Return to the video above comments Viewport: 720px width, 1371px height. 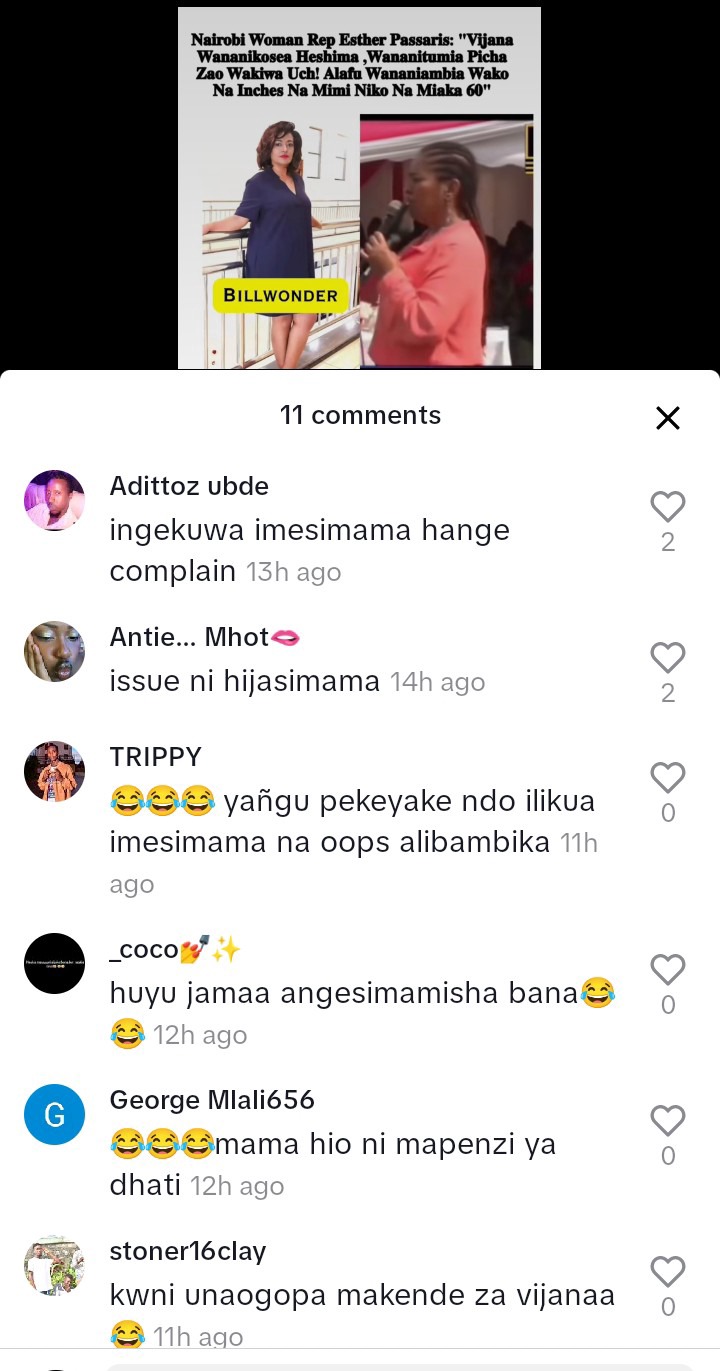(359, 188)
